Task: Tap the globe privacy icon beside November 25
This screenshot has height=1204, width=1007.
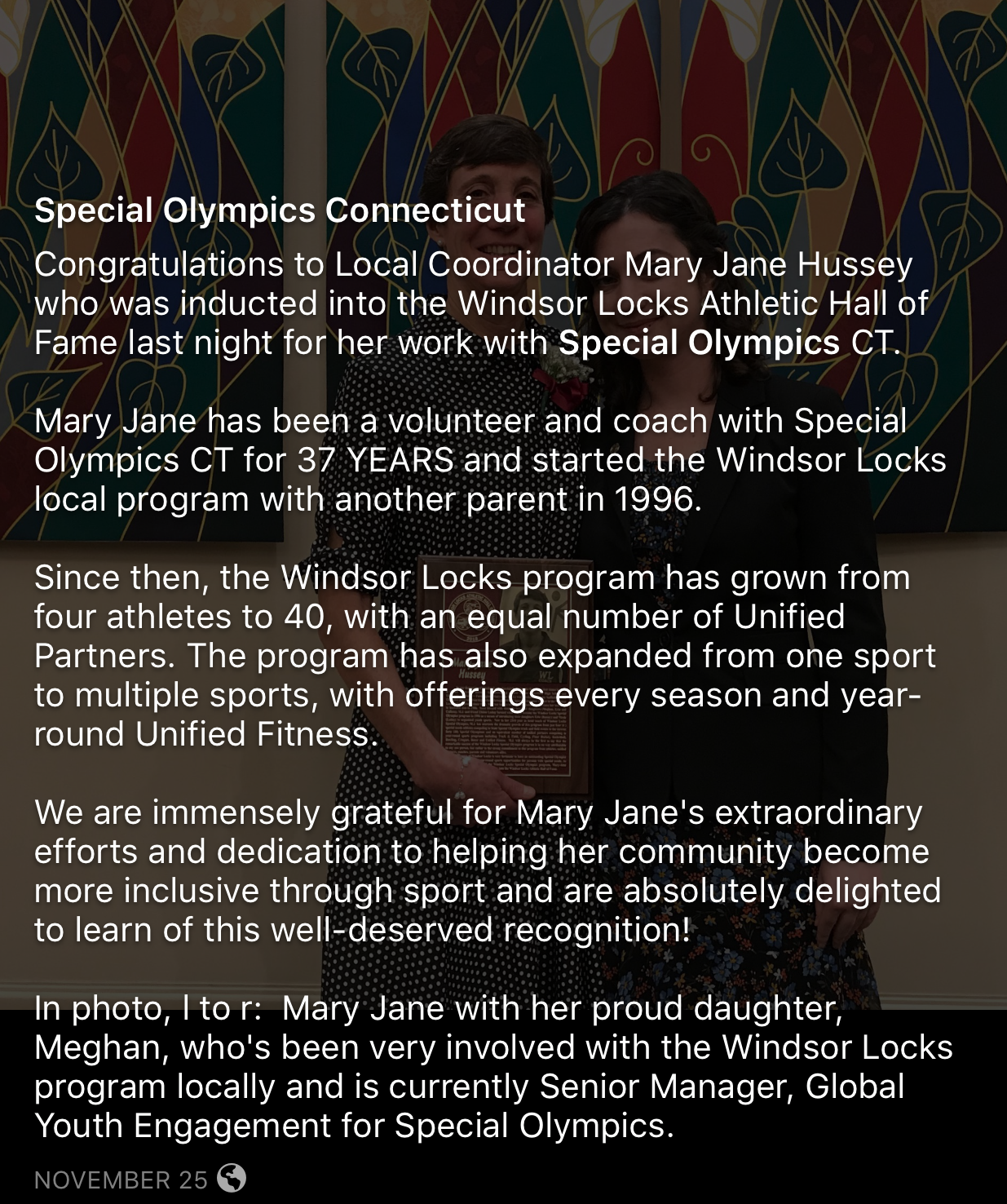Action: (232, 1178)
